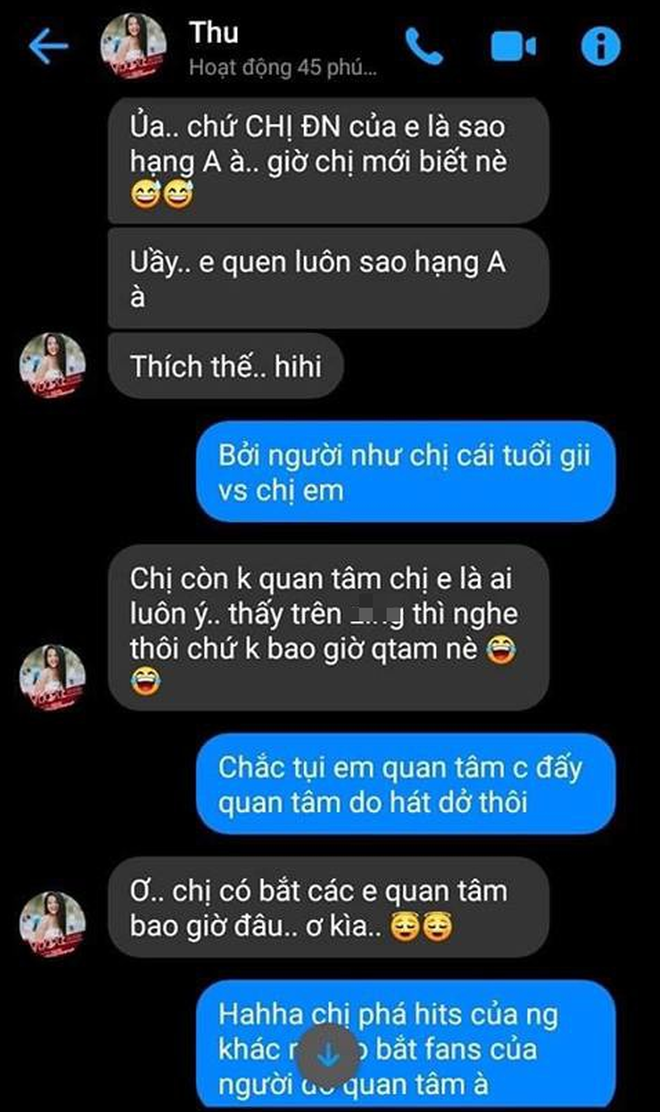Jump to latest messages with down arrow
Viewport: 660px width, 1112px height.
point(330,1053)
